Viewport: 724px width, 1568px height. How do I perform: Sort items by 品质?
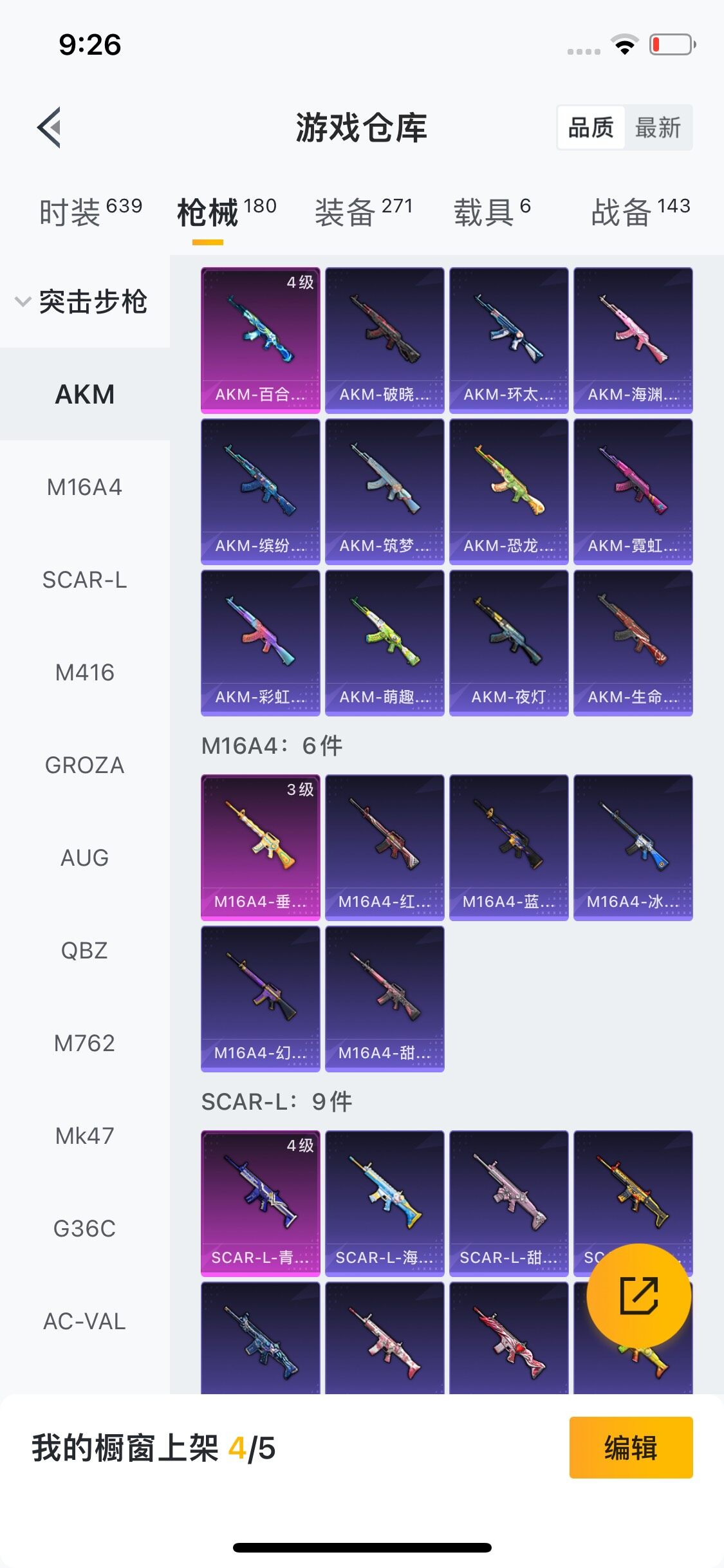591,127
